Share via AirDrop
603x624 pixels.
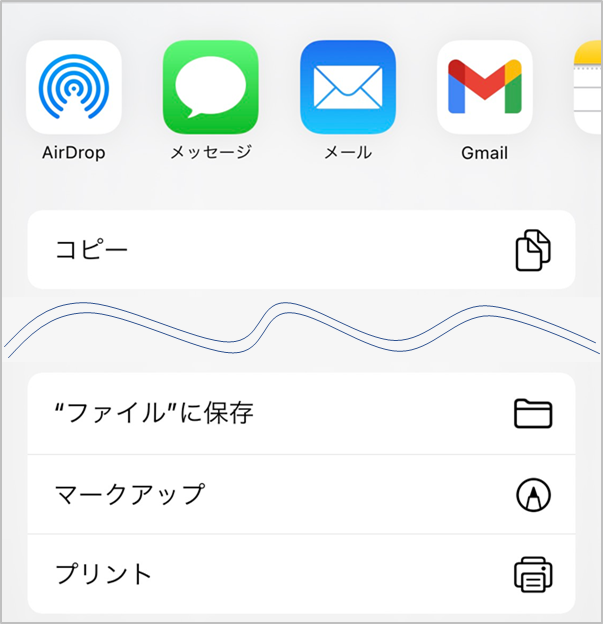[73, 88]
